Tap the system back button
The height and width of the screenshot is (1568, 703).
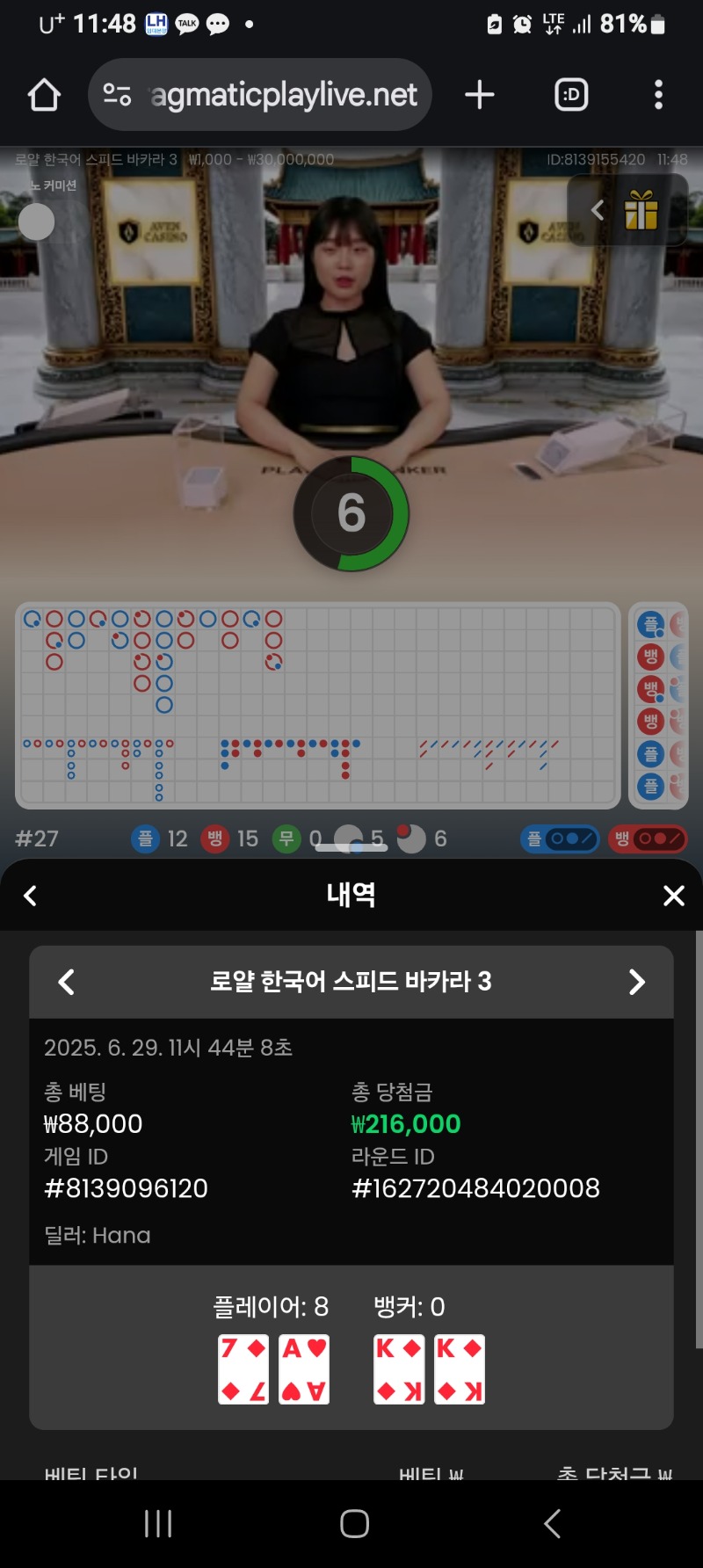tap(552, 1523)
